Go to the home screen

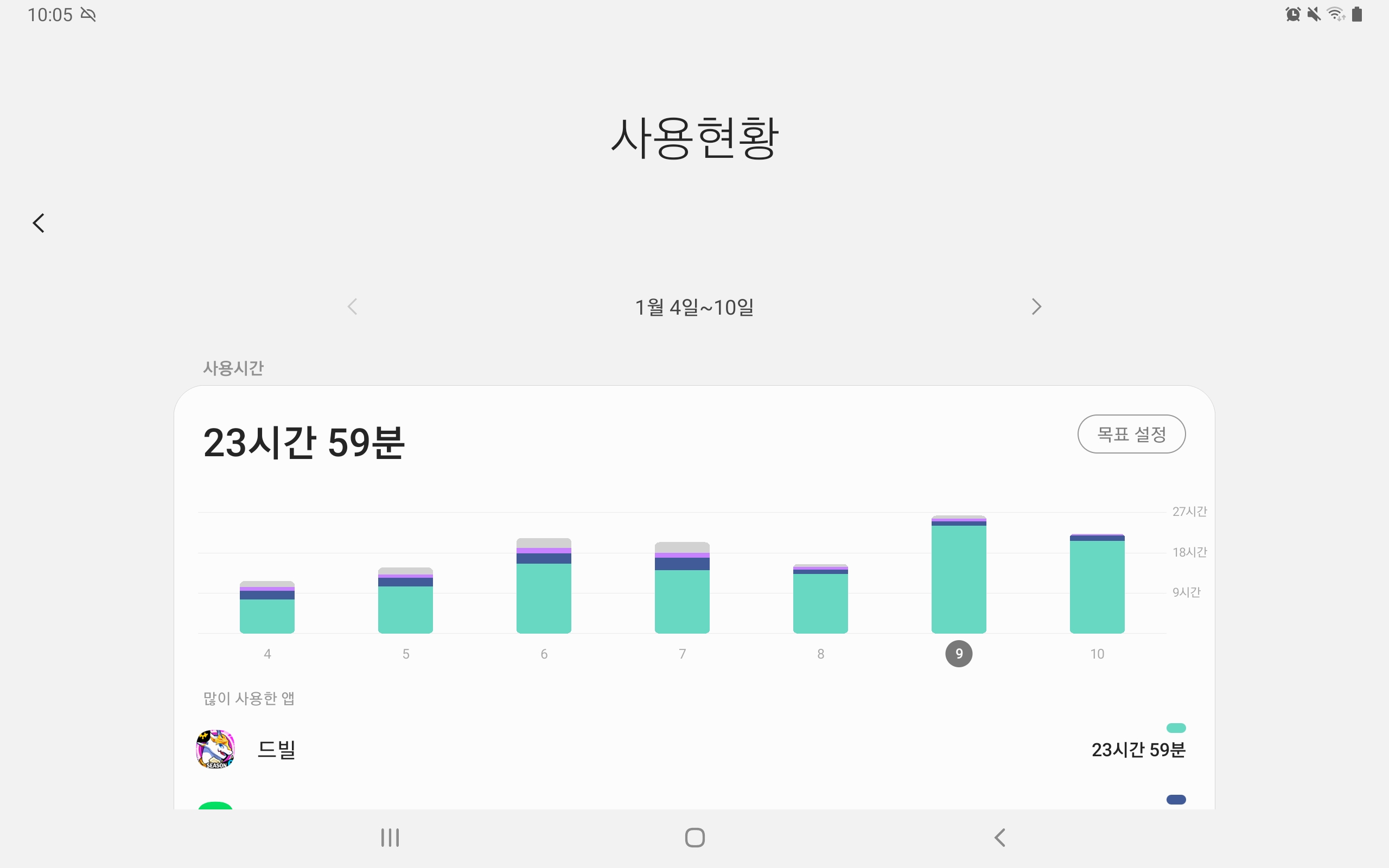point(694,838)
